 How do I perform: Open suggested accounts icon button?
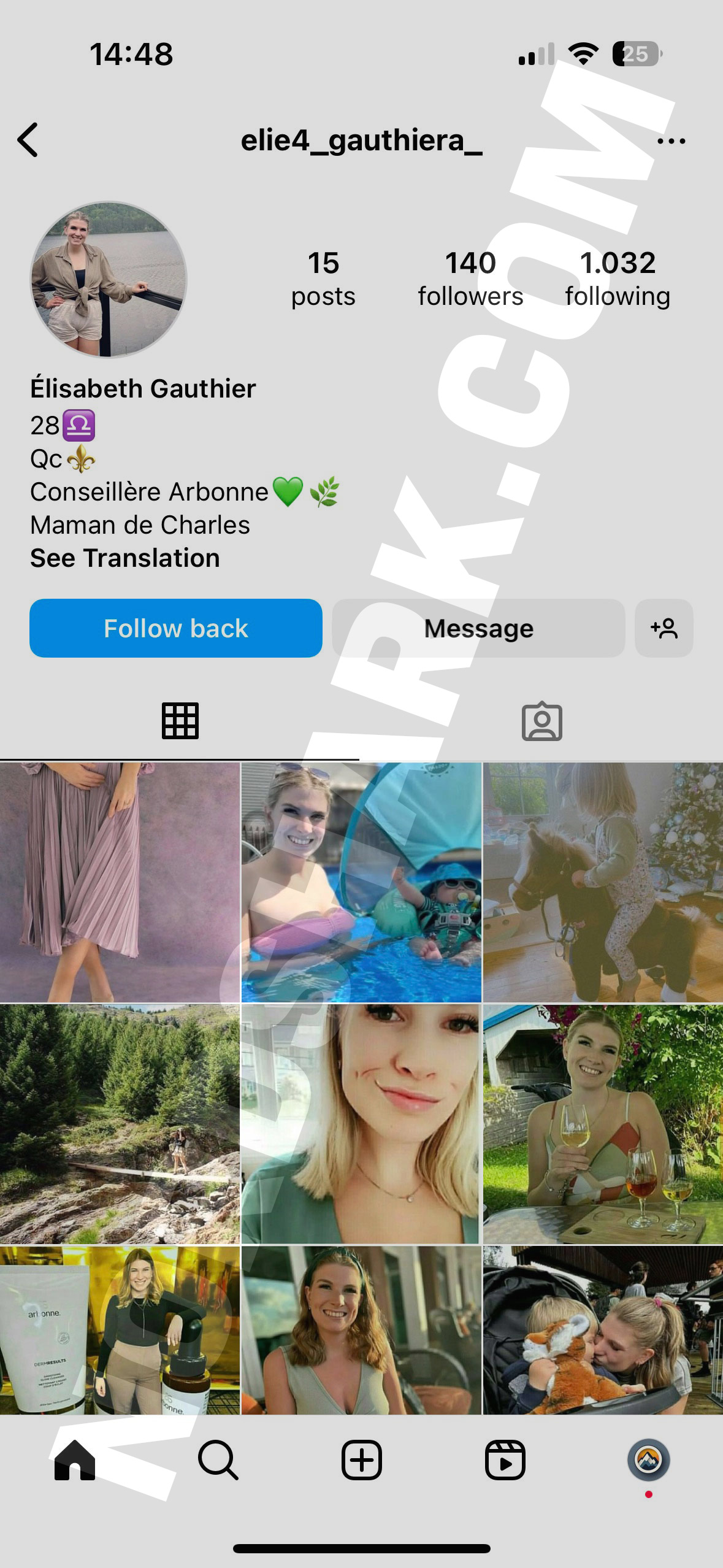(x=664, y=628)
